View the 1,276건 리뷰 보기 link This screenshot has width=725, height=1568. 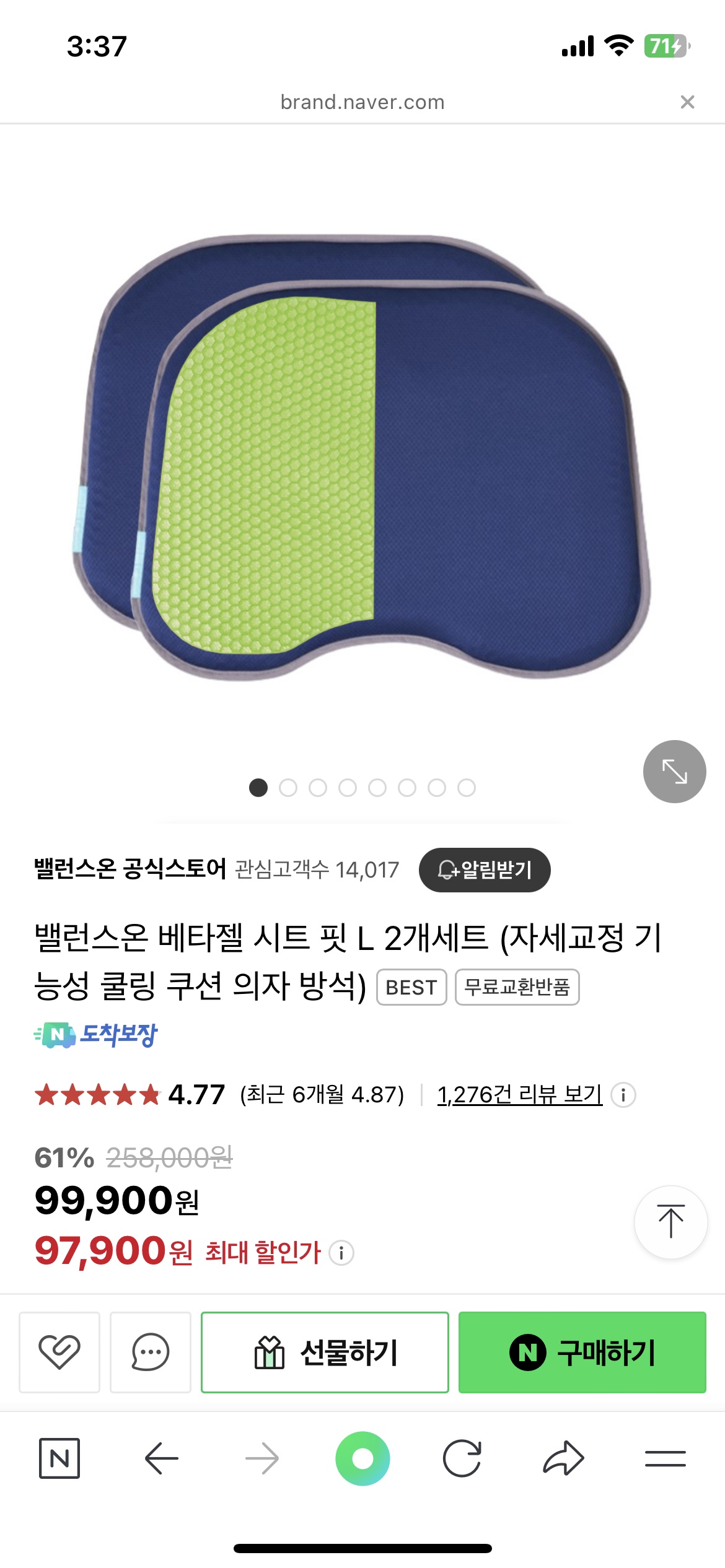(519, 1095)
